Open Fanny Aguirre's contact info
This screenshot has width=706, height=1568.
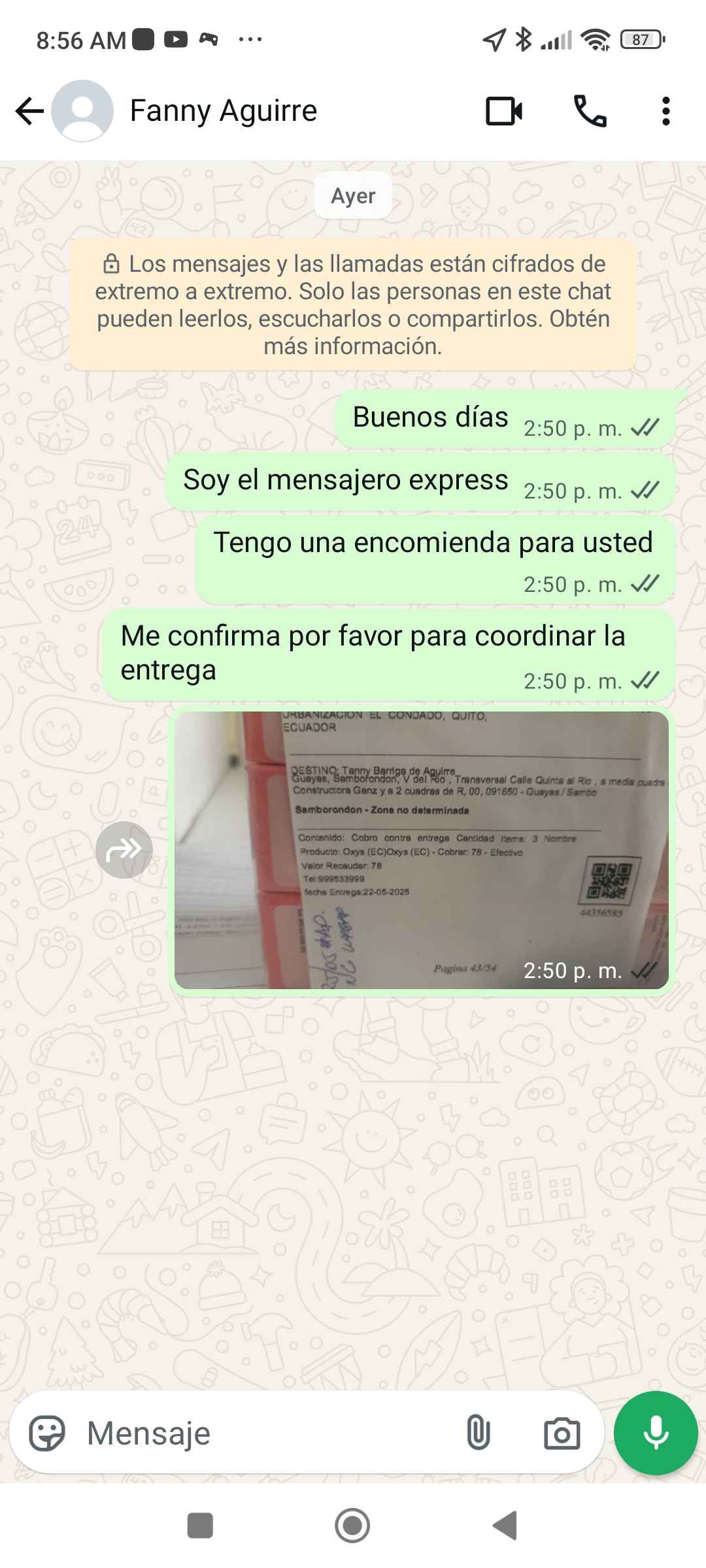(x=222, y=111)
